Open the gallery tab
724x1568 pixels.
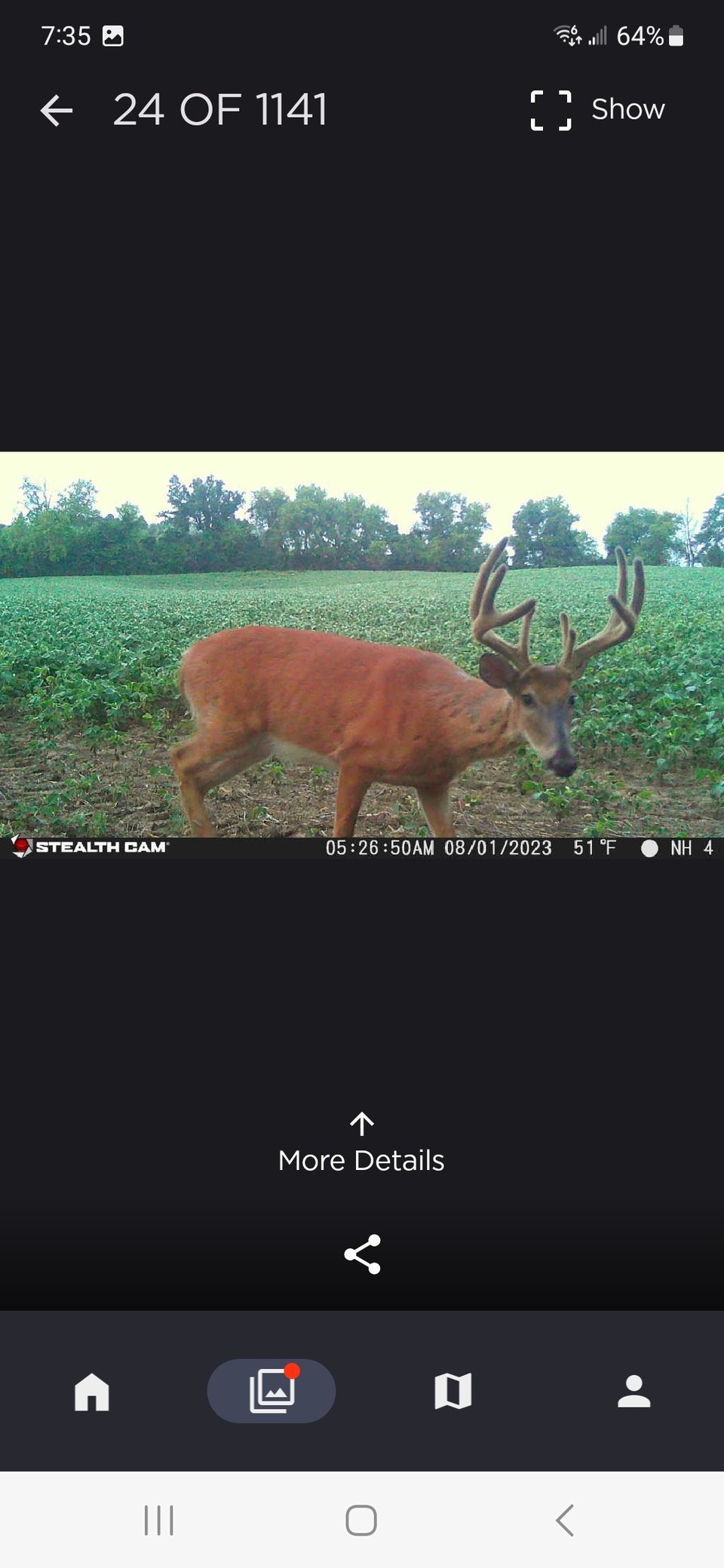(271, 1391)
